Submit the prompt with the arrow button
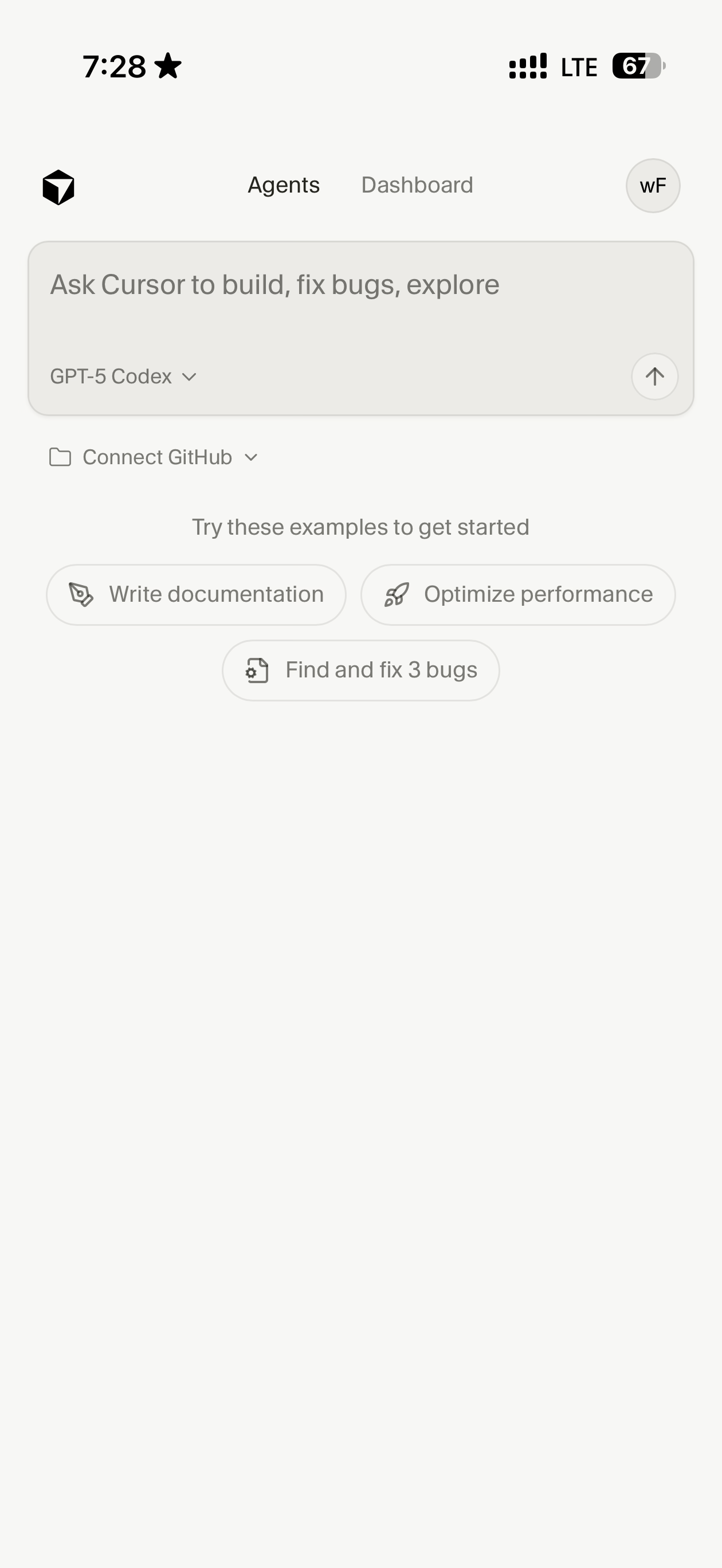Viewport: 722px width, 1568px height. coord(654,377)
